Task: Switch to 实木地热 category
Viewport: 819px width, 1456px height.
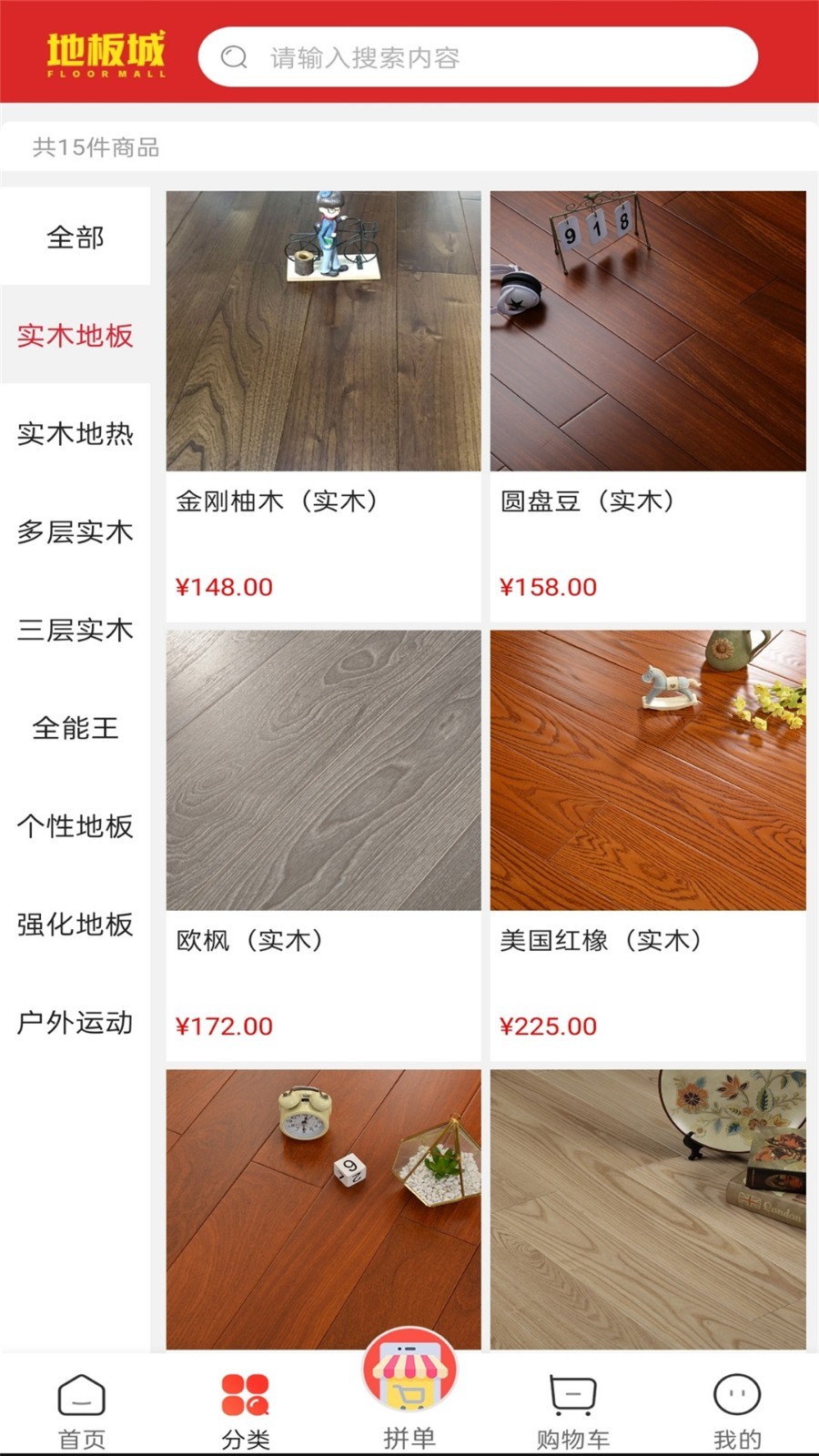Action: (x=76, y=434)
